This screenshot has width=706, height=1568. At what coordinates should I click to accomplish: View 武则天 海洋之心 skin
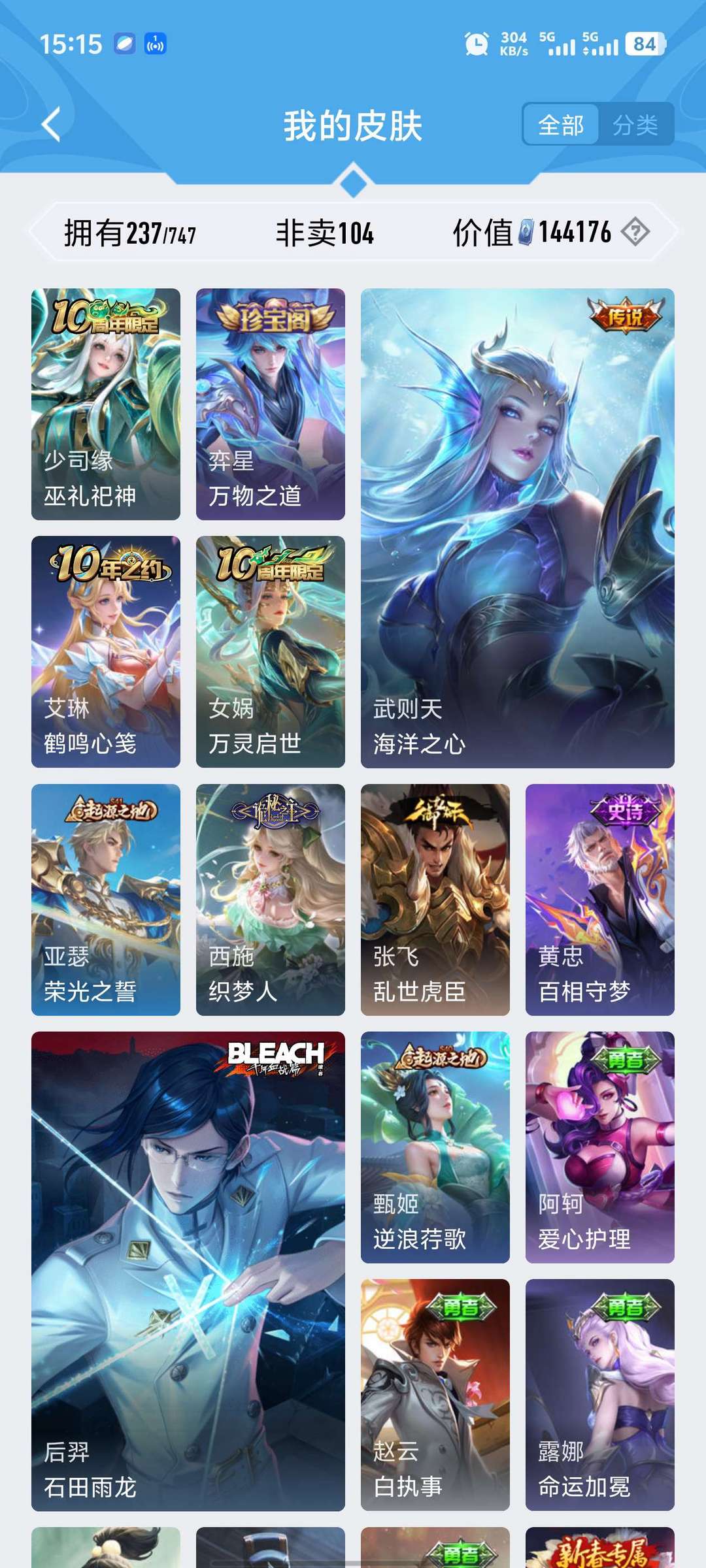518,528
